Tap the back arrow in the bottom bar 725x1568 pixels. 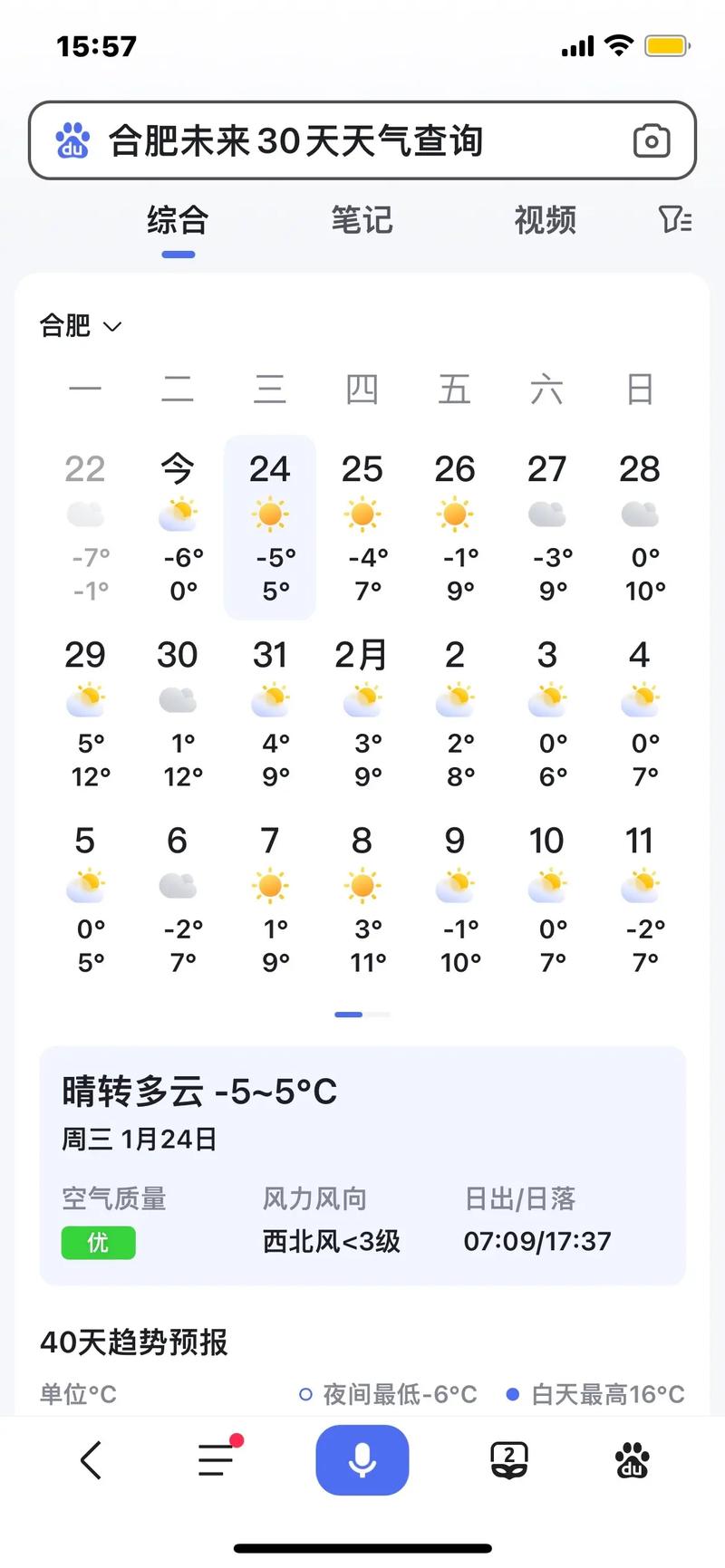tap(90, 1459)
